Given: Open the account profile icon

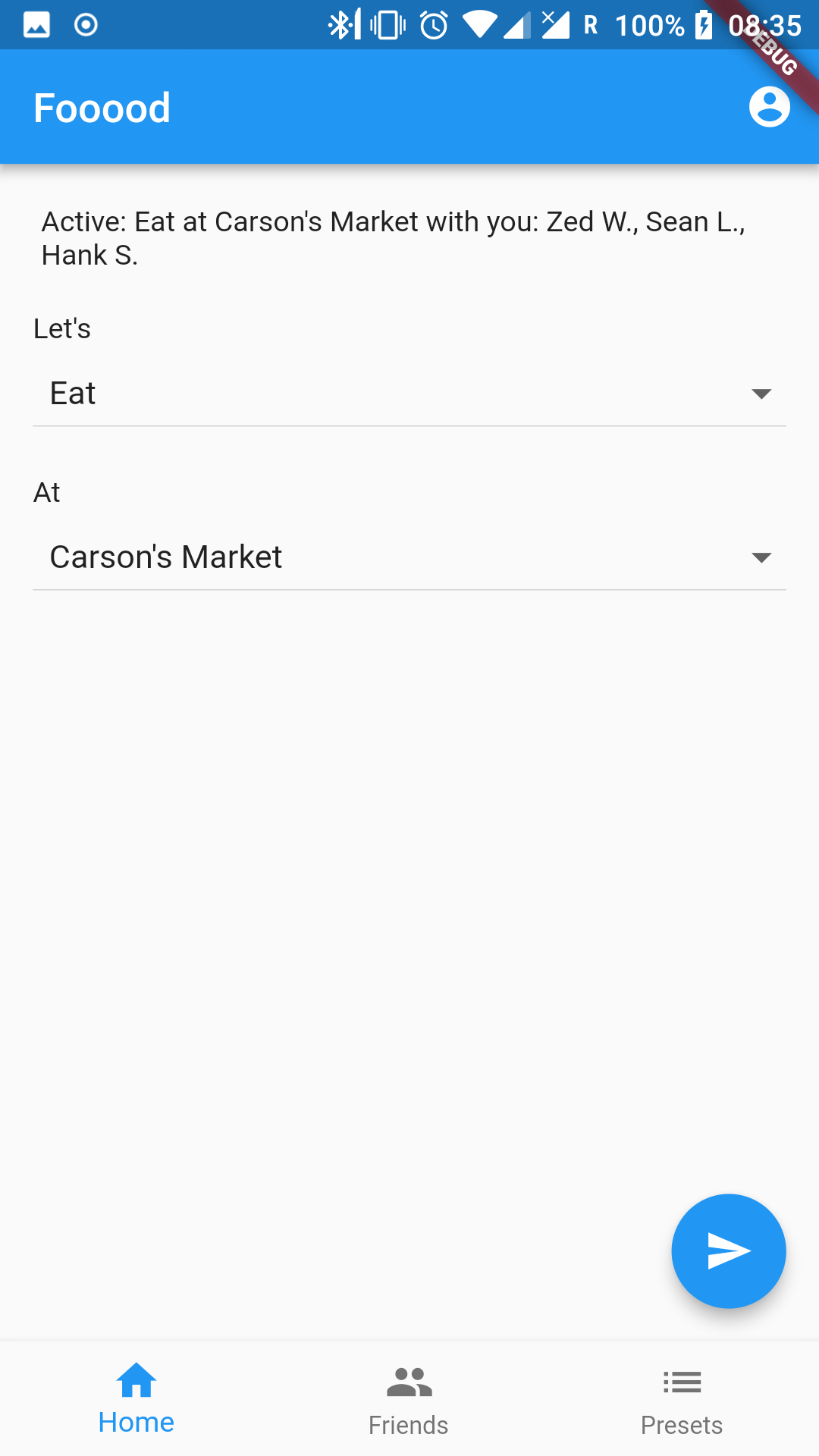Looking at the screenshot, I should [769, 107].
